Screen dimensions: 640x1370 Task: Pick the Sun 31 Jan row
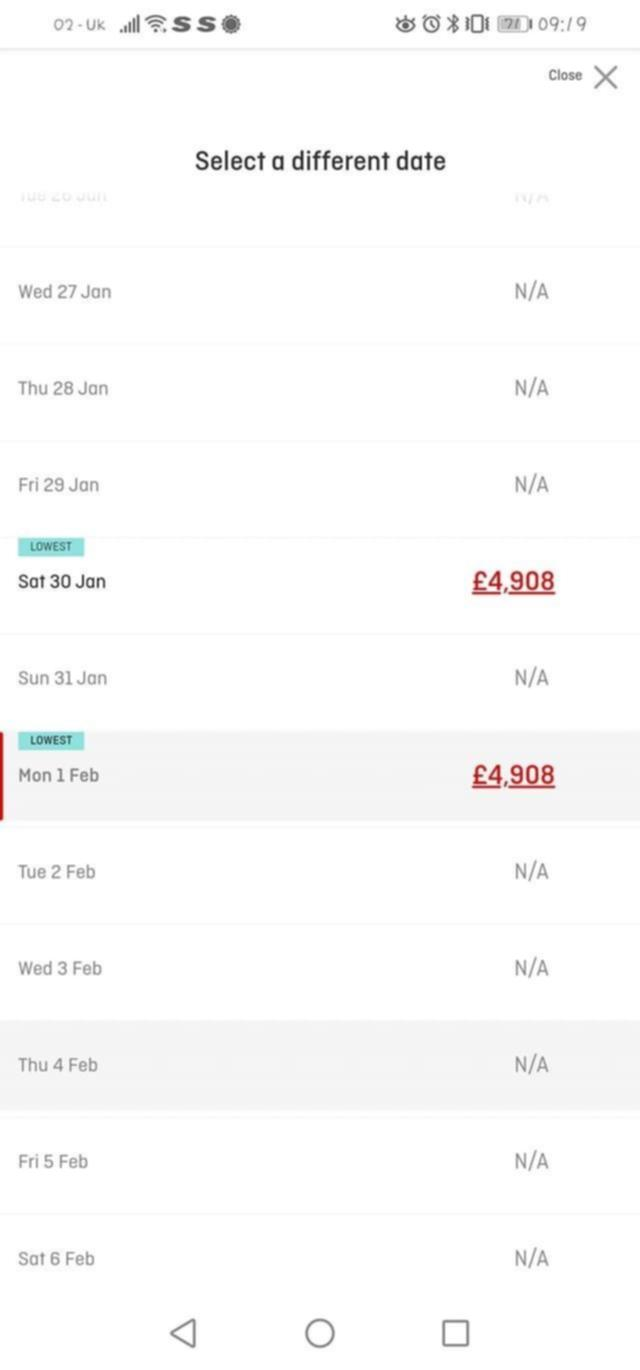point(320,678)
